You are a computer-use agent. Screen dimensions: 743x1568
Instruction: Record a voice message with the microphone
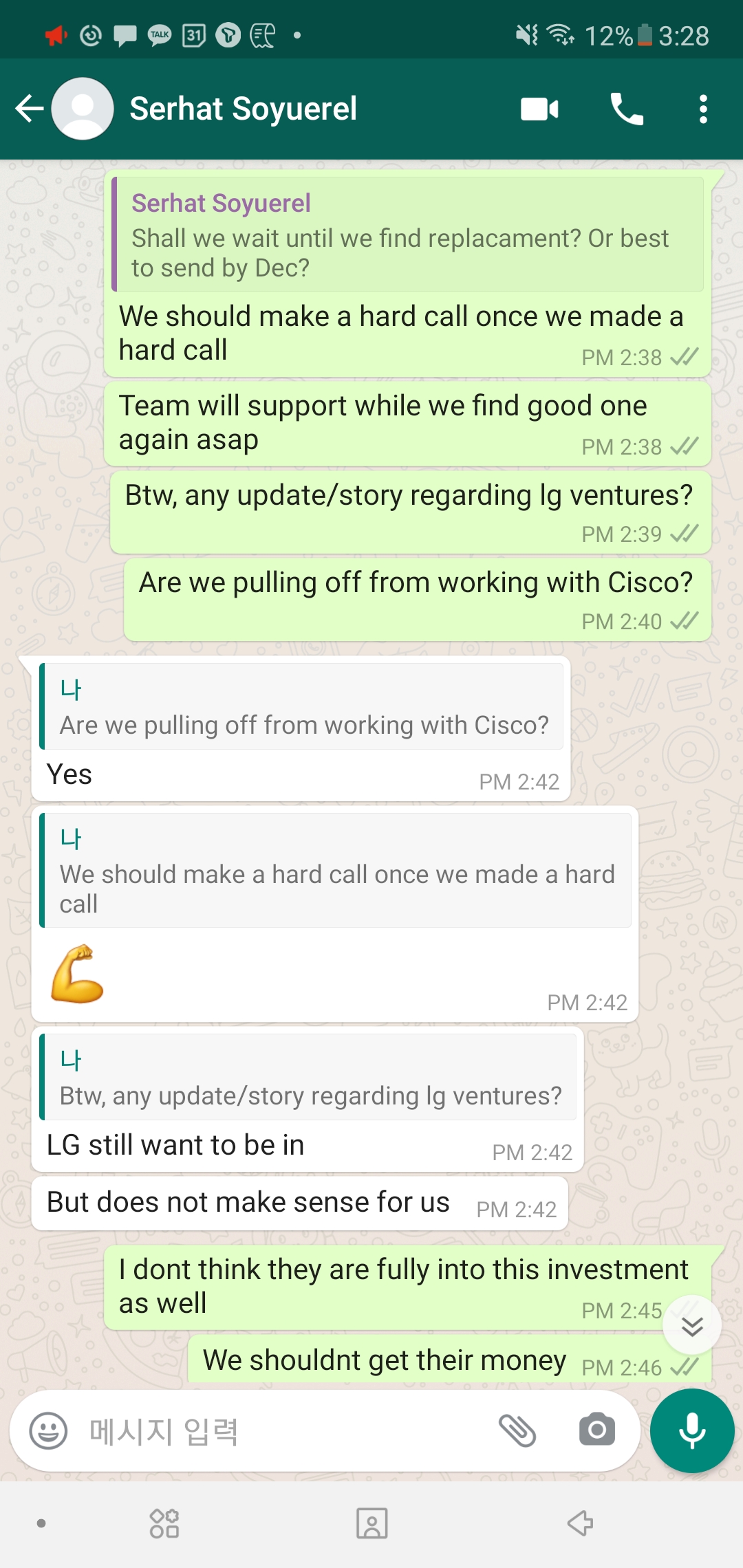pos(691,1431)
